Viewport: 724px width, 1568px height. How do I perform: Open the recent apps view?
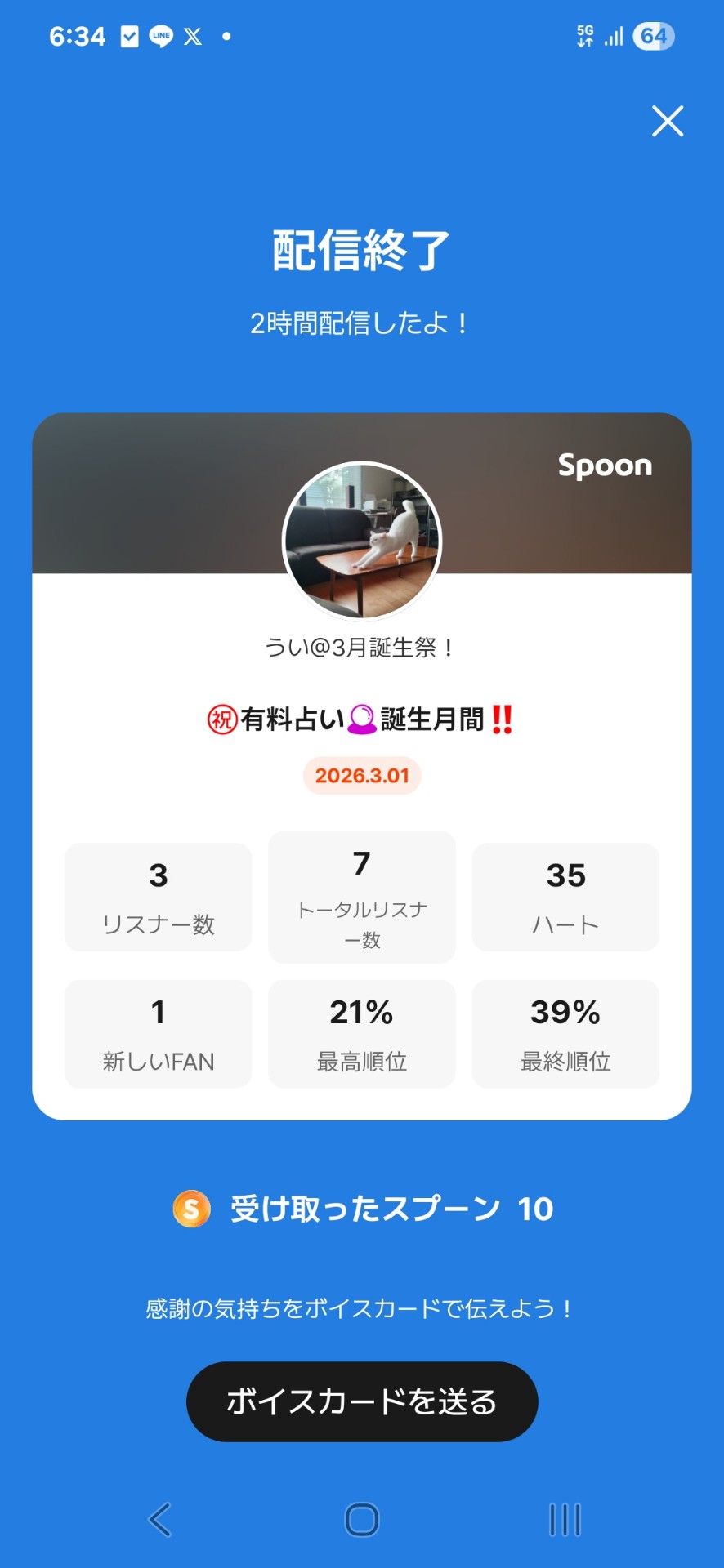coord(565,1520)
